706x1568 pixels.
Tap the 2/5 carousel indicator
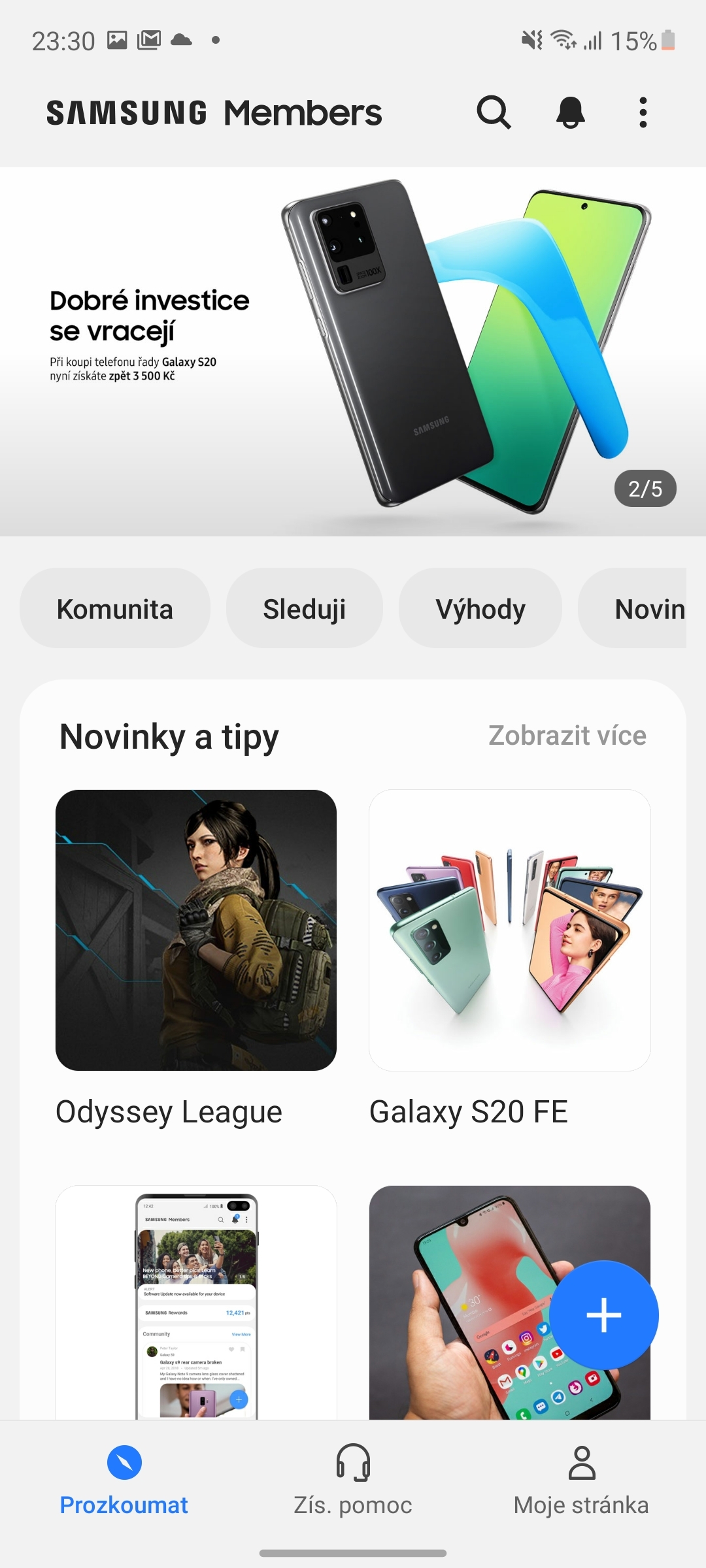point(646,488)
